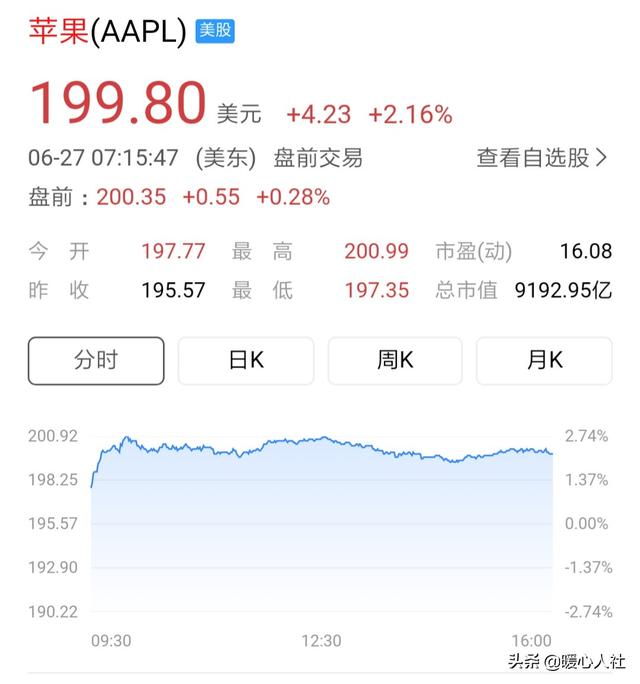This screenshot has height=684, width=640.
Task: Open 查看自选股 watchlist link
Action: point(541,158)
